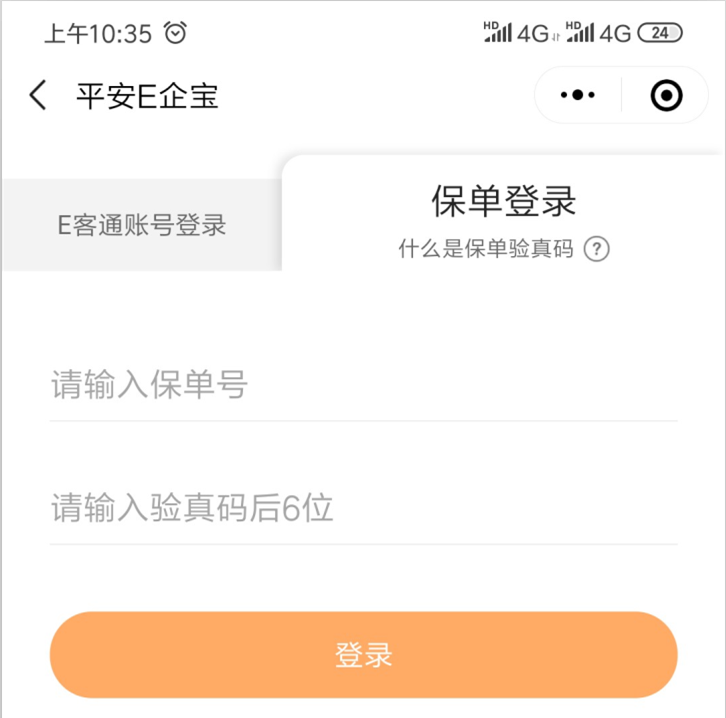Switch to E客通账号登录 tab
Image resolution: width=726 pixels, height=718 pixels.
point(142,225)
